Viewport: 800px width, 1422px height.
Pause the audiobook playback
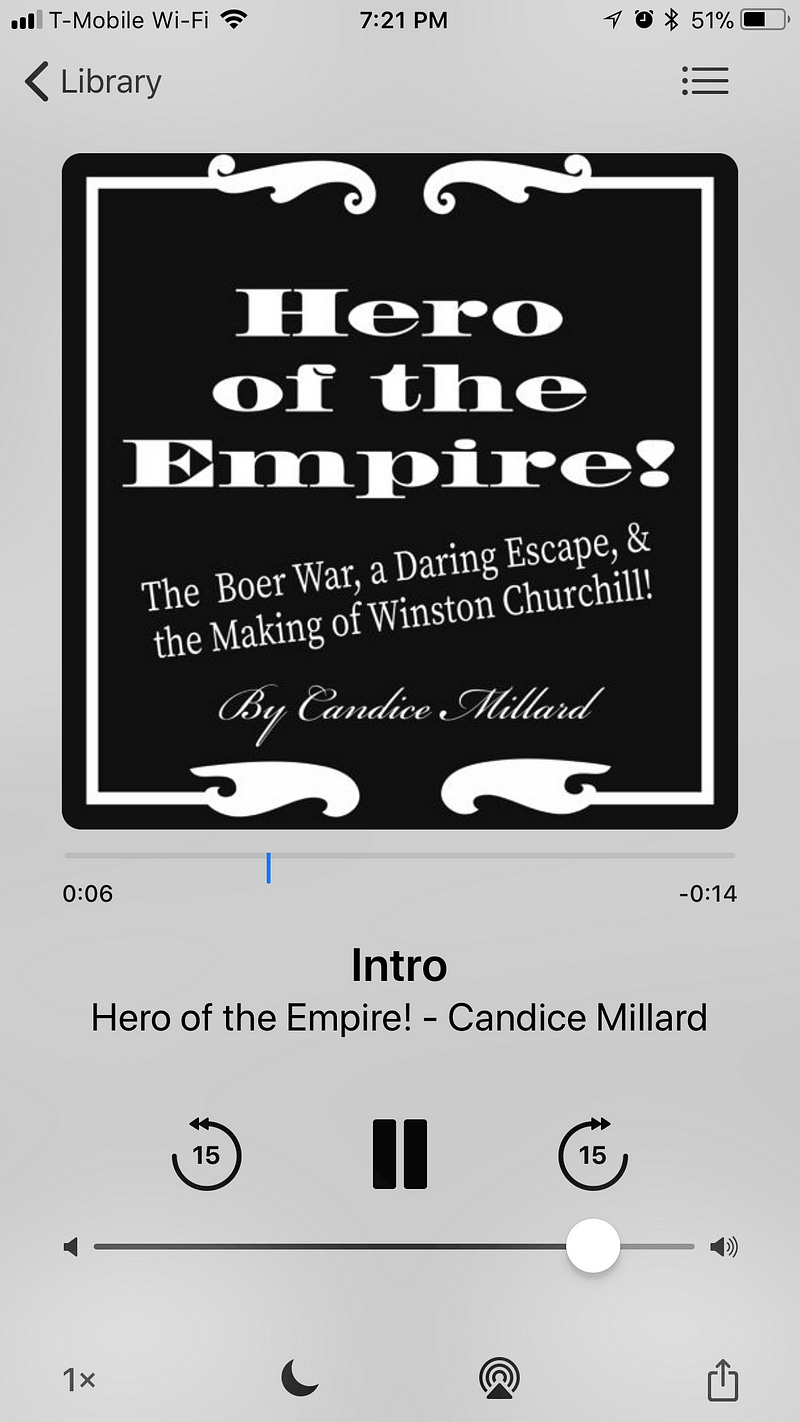click(400, 1154)
